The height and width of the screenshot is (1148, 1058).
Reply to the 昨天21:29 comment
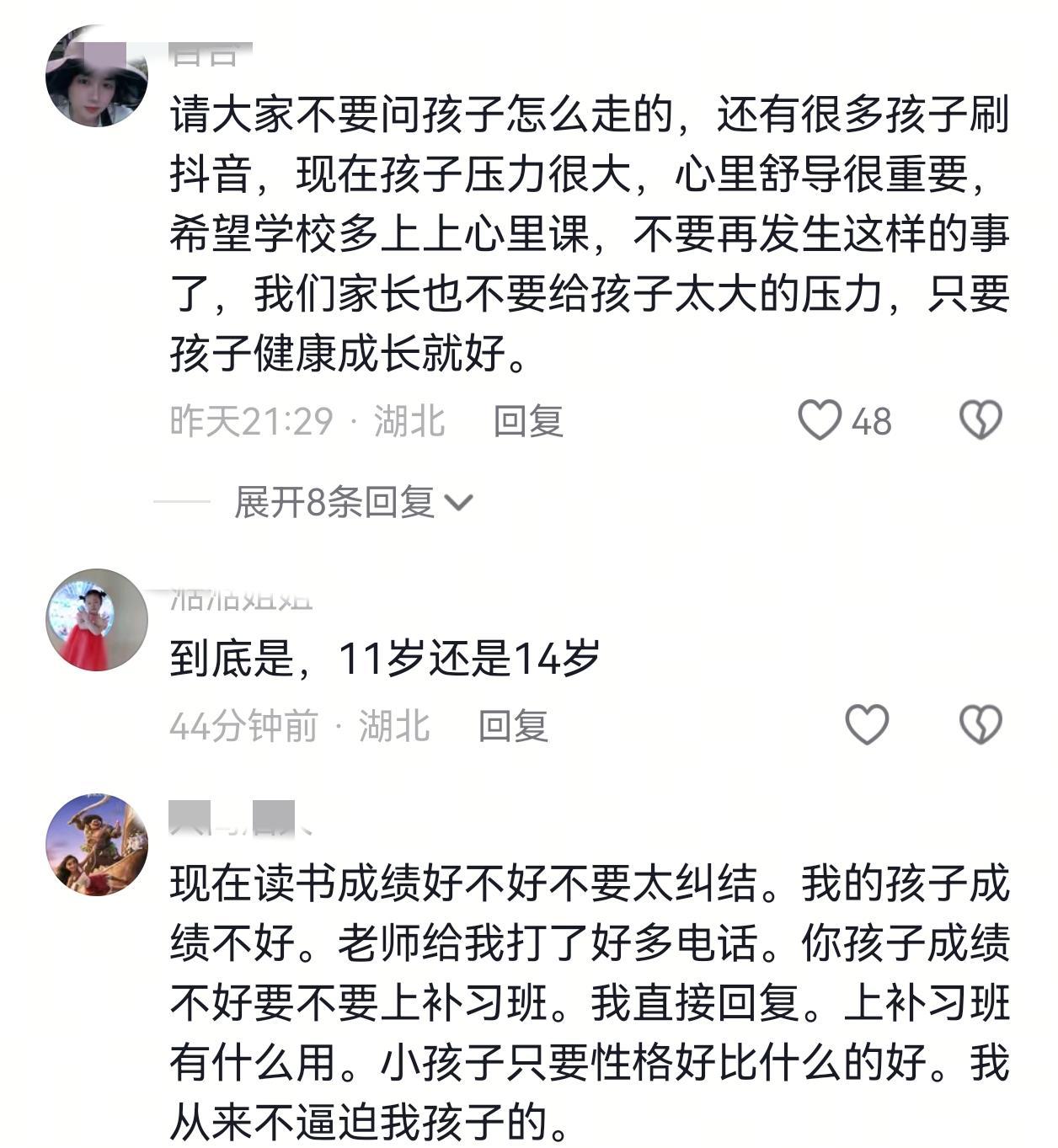(x=528, y=420)
